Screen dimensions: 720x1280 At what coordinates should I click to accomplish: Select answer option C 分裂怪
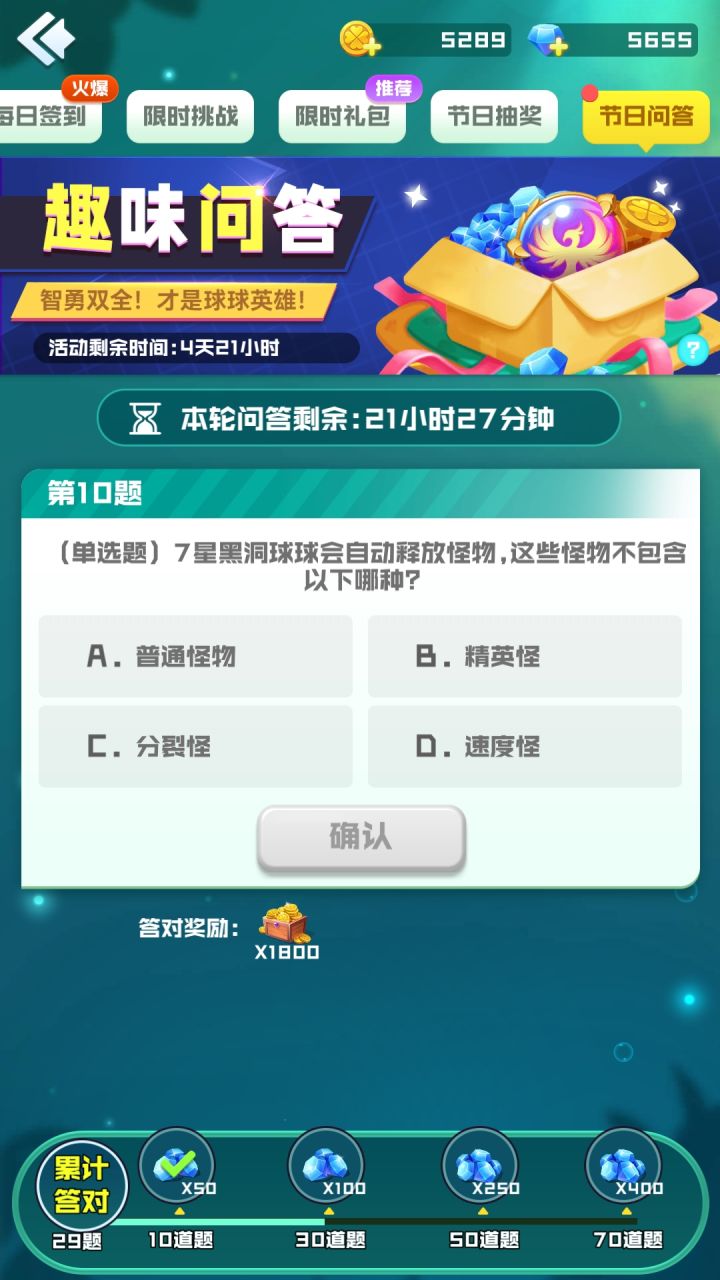[x=195, y=746]
